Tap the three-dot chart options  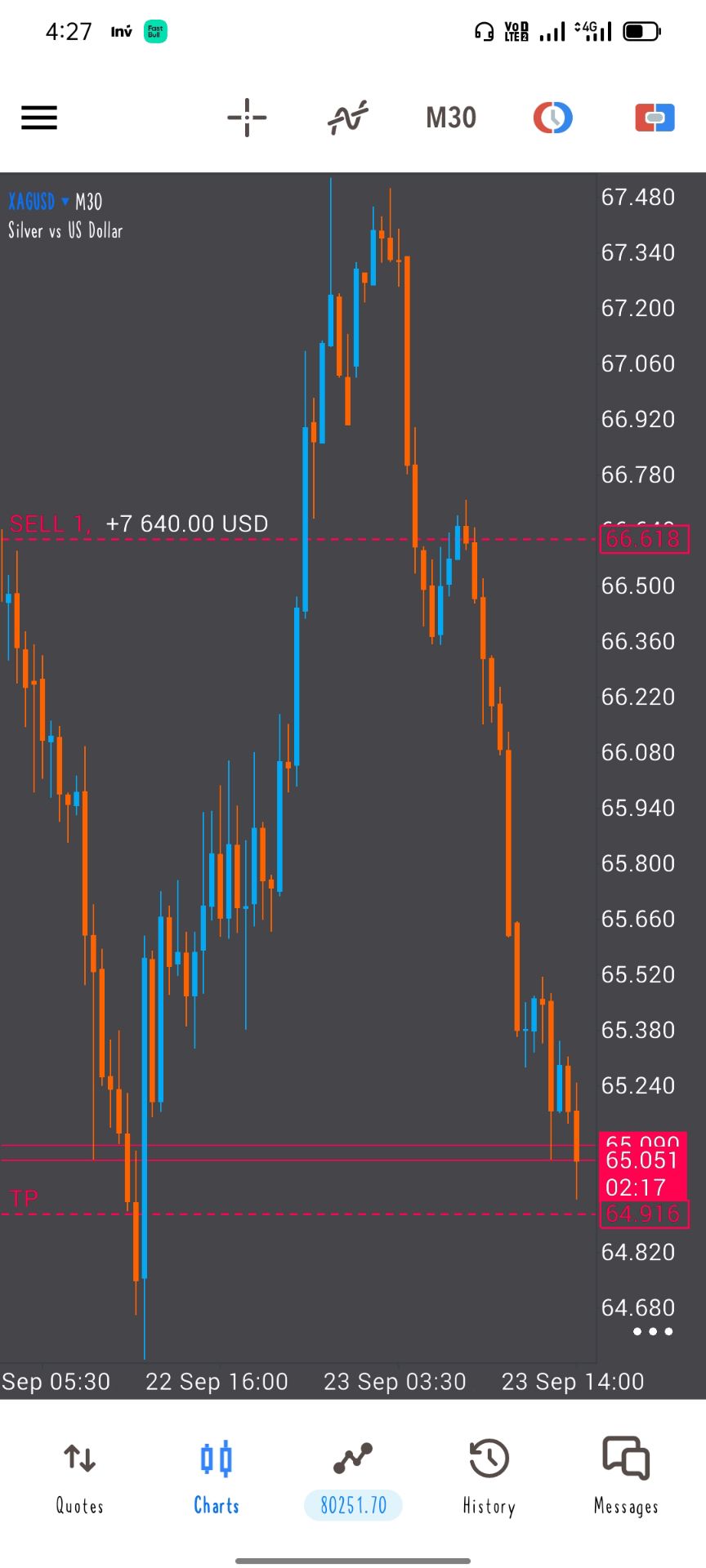pyautogui.click(x=653, y=1331)
